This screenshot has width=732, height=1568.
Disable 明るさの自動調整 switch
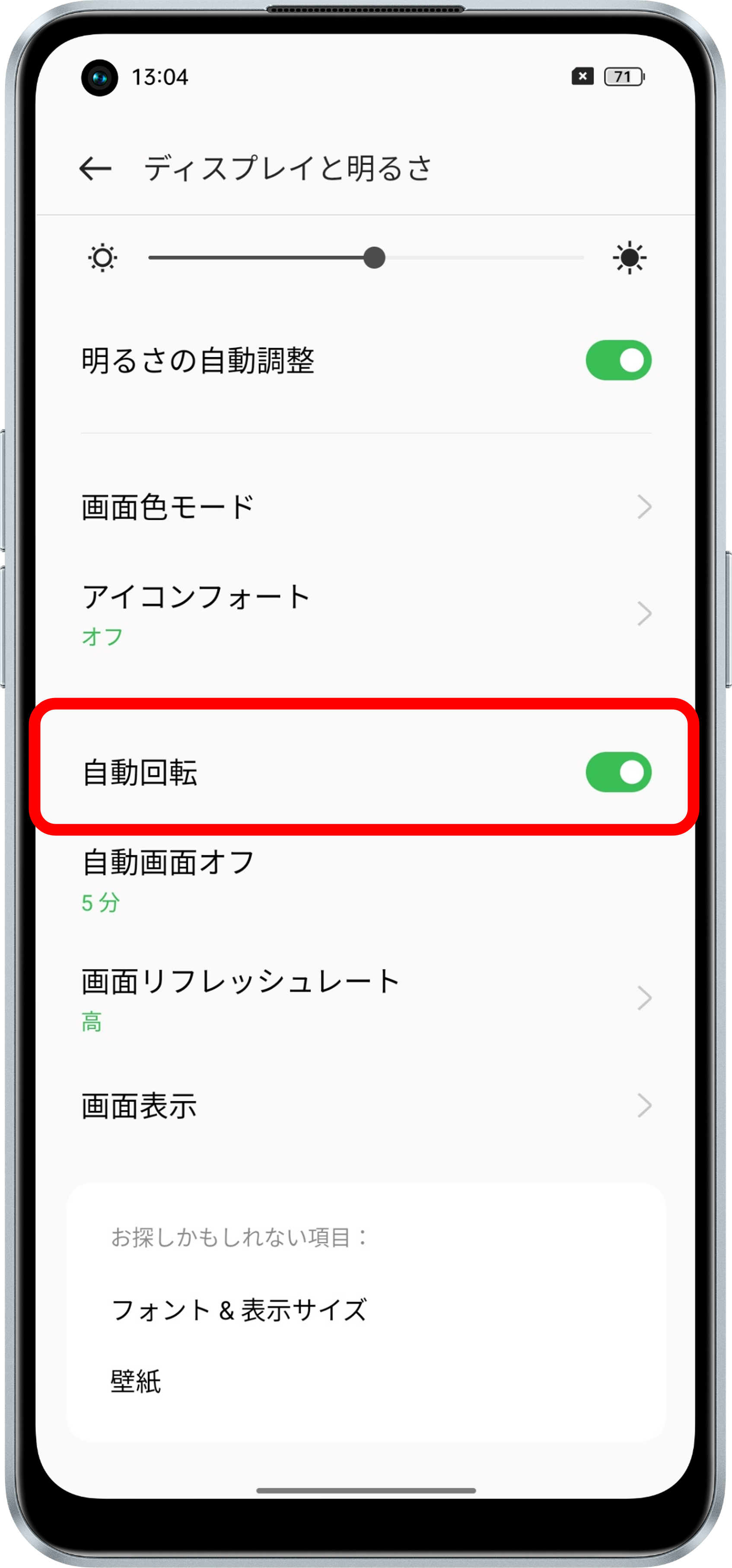[617, 360]
